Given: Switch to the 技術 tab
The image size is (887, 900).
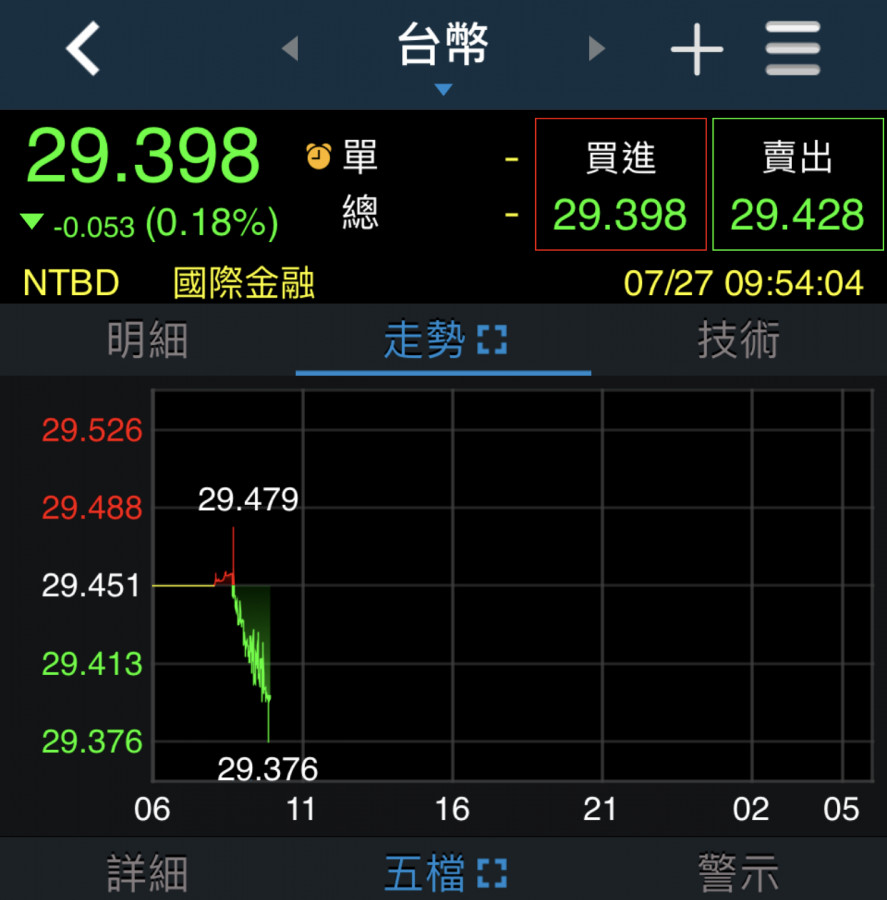Looking at the screenshot, I should (x=738, y=341).
